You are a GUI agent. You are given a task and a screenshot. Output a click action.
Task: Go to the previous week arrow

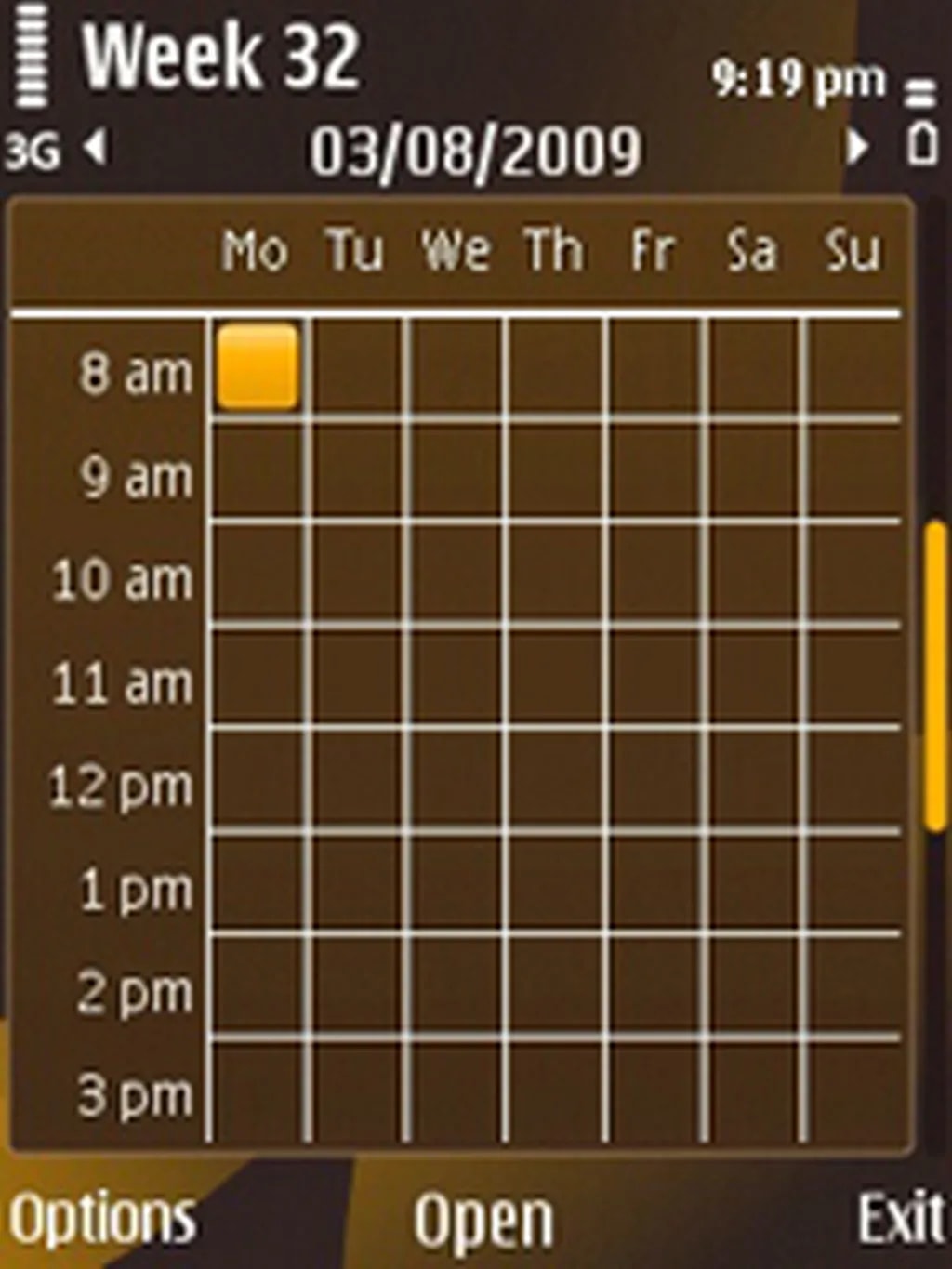click(x=96, y=147)
